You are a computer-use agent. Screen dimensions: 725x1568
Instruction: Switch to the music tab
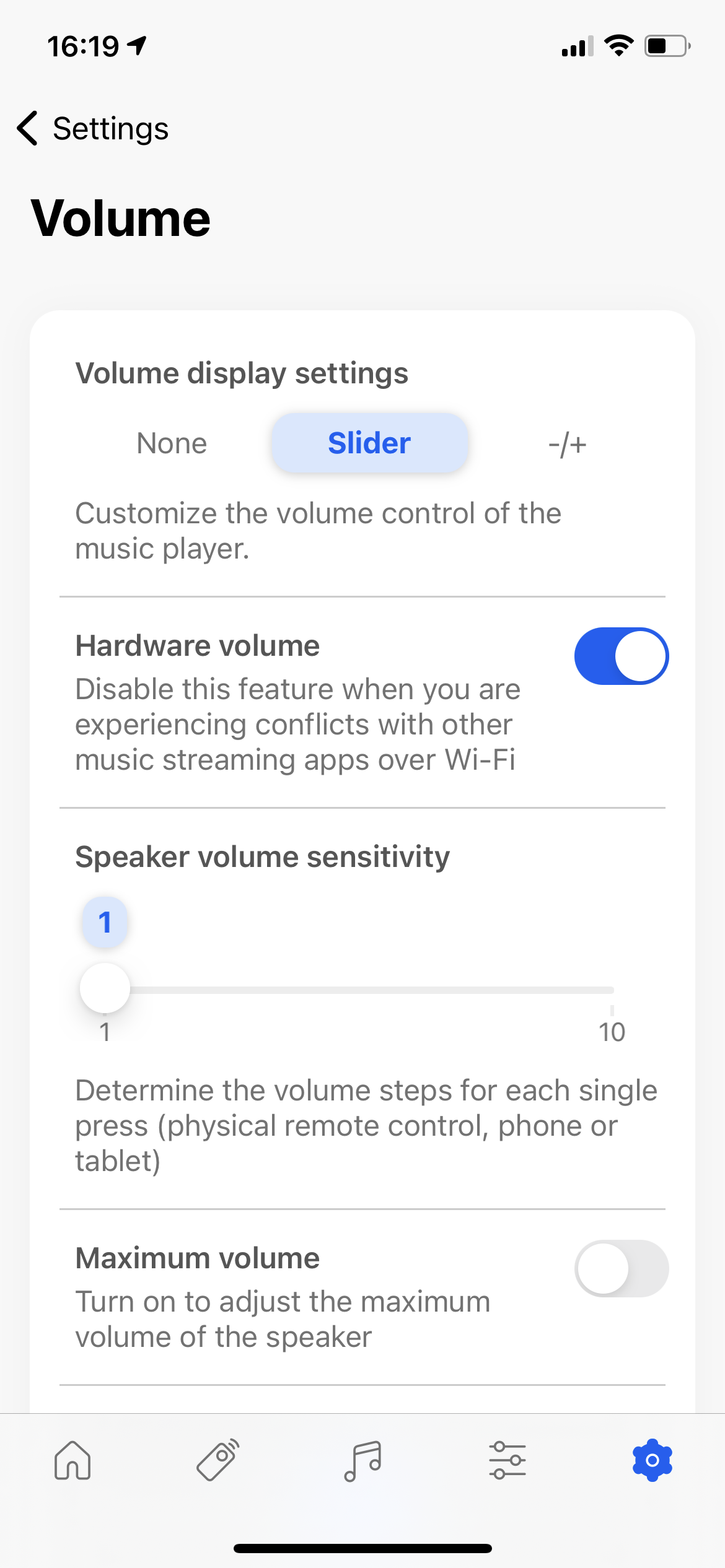click(x=362, y=1460)
